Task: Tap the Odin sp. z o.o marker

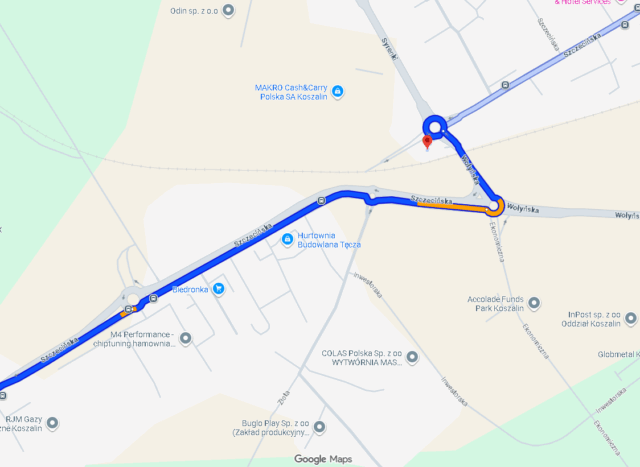Action: pyautogui.click(x=228, y=11)
